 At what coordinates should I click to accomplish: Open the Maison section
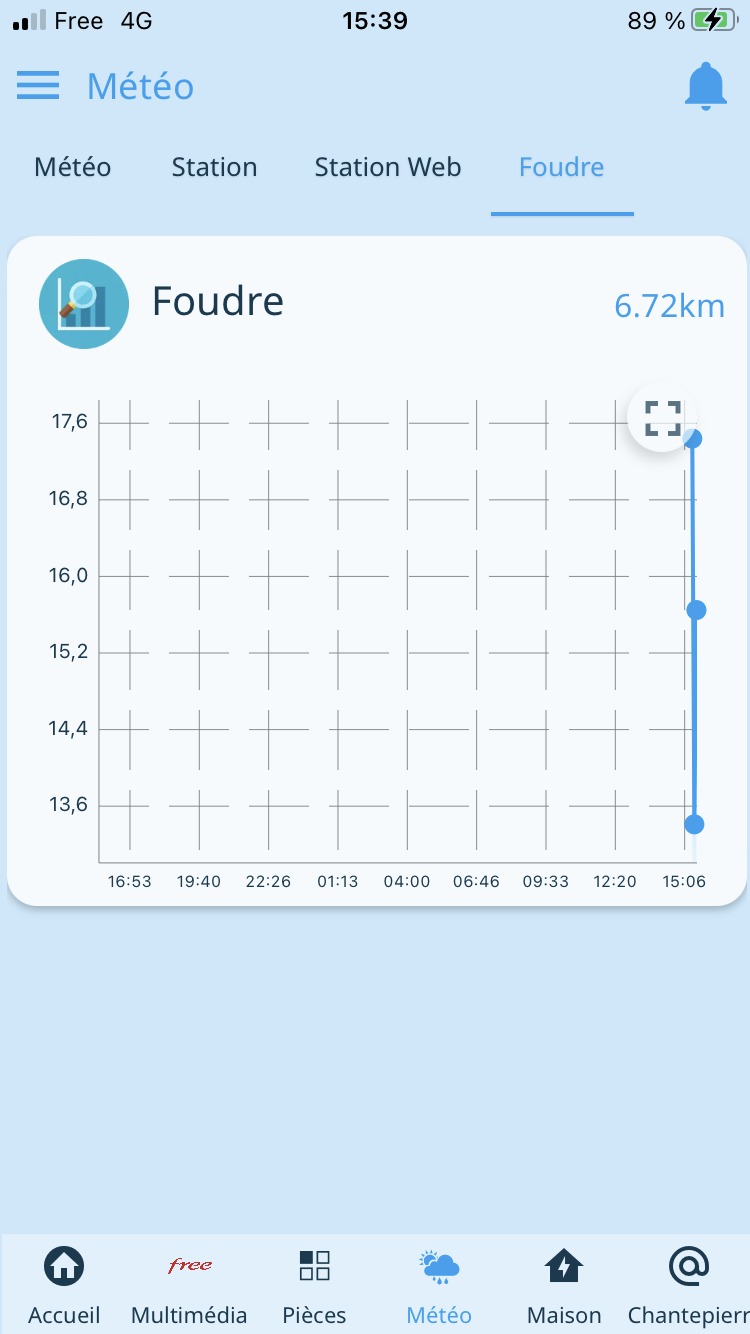564,1285
